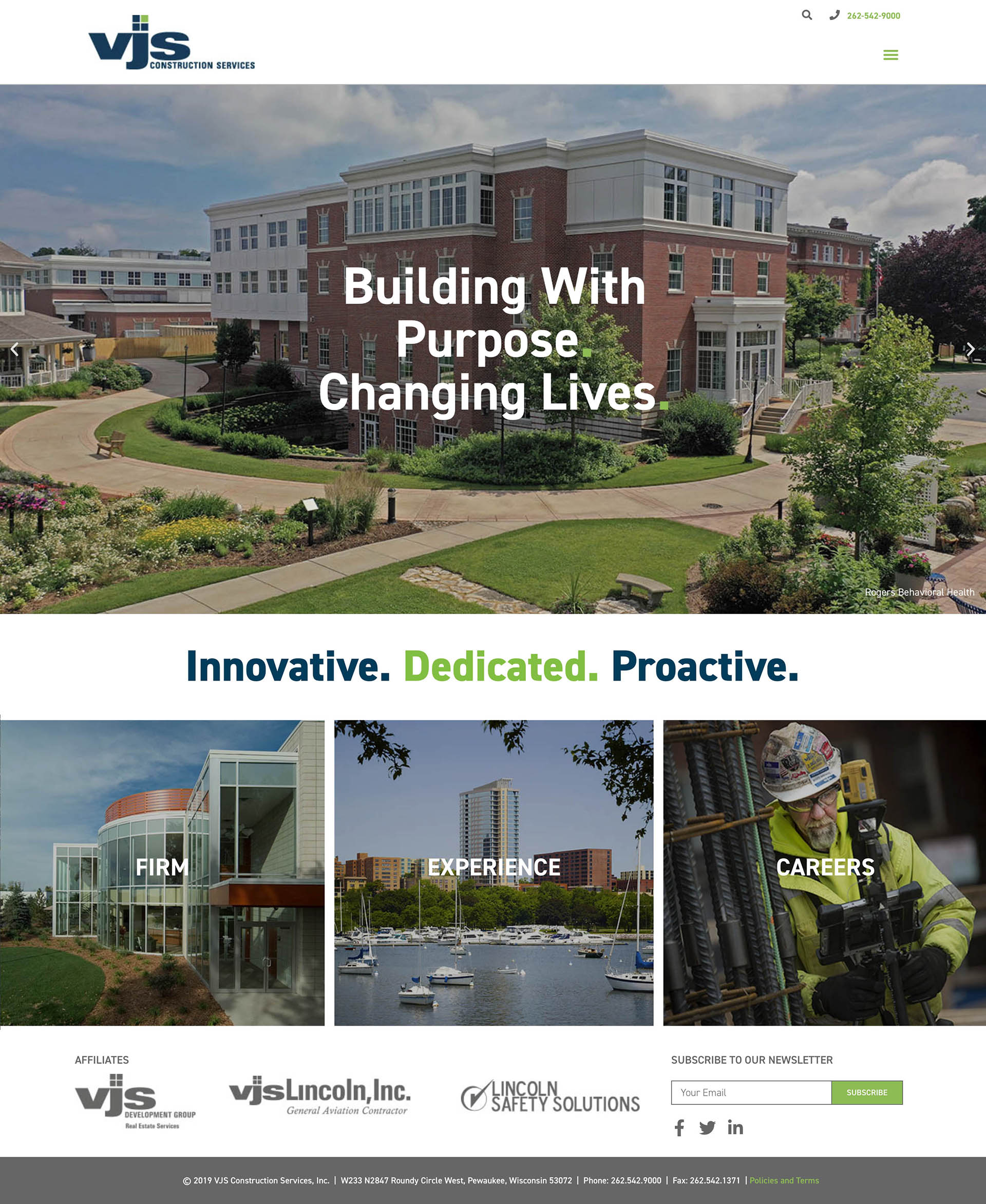
Task: Go to the VJS Construction Services homepage
Action: pos(172,43)
